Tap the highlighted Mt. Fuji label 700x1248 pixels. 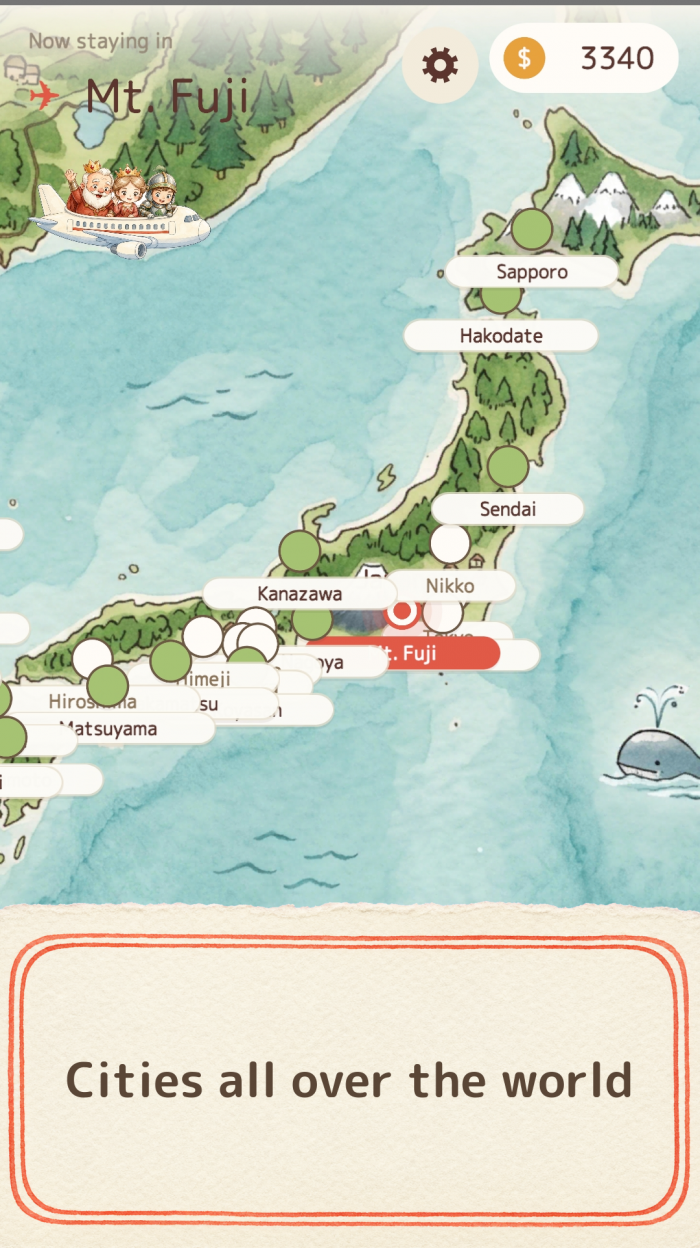tap(404, 654)
